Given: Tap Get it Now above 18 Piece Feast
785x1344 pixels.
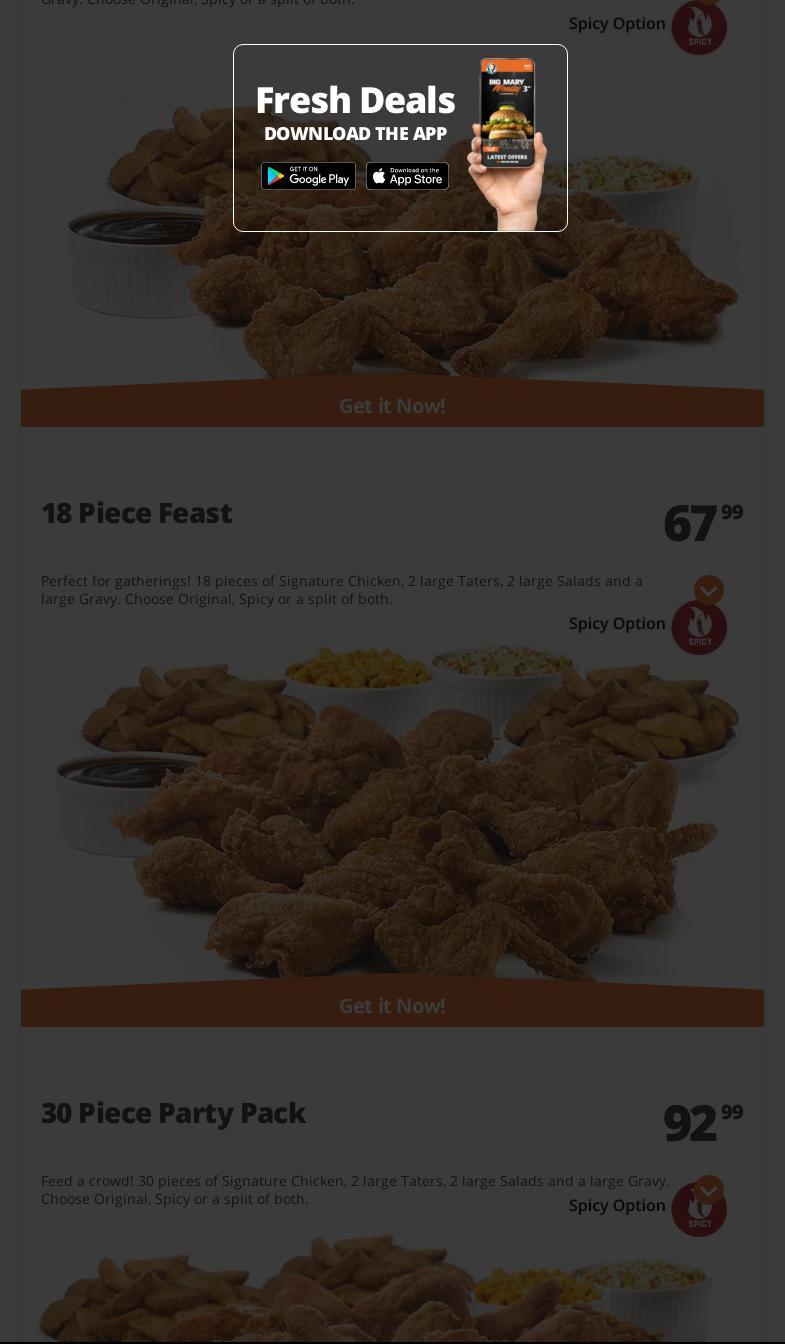Looking at the screenshot, I should (392, 406).
